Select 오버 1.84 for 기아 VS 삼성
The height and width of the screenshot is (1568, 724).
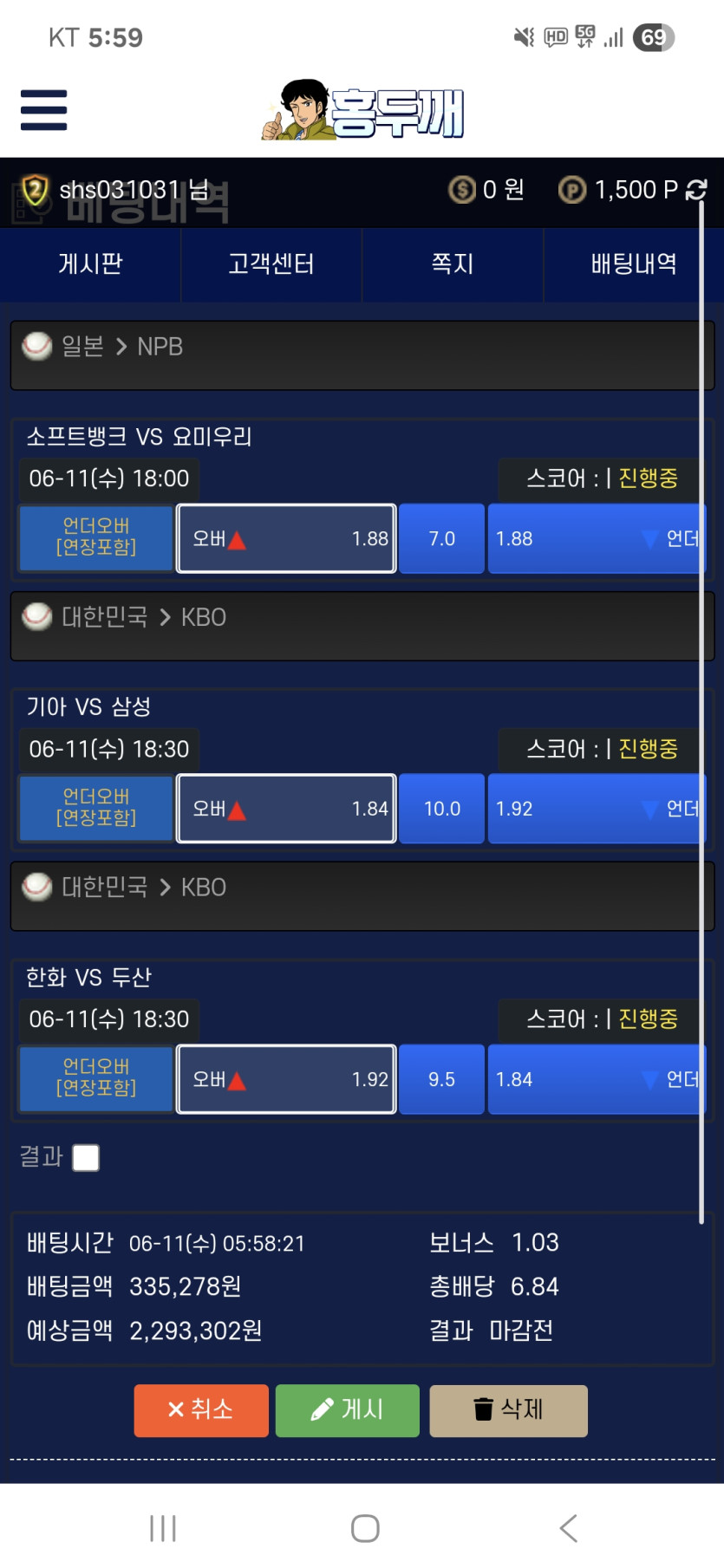287,809
